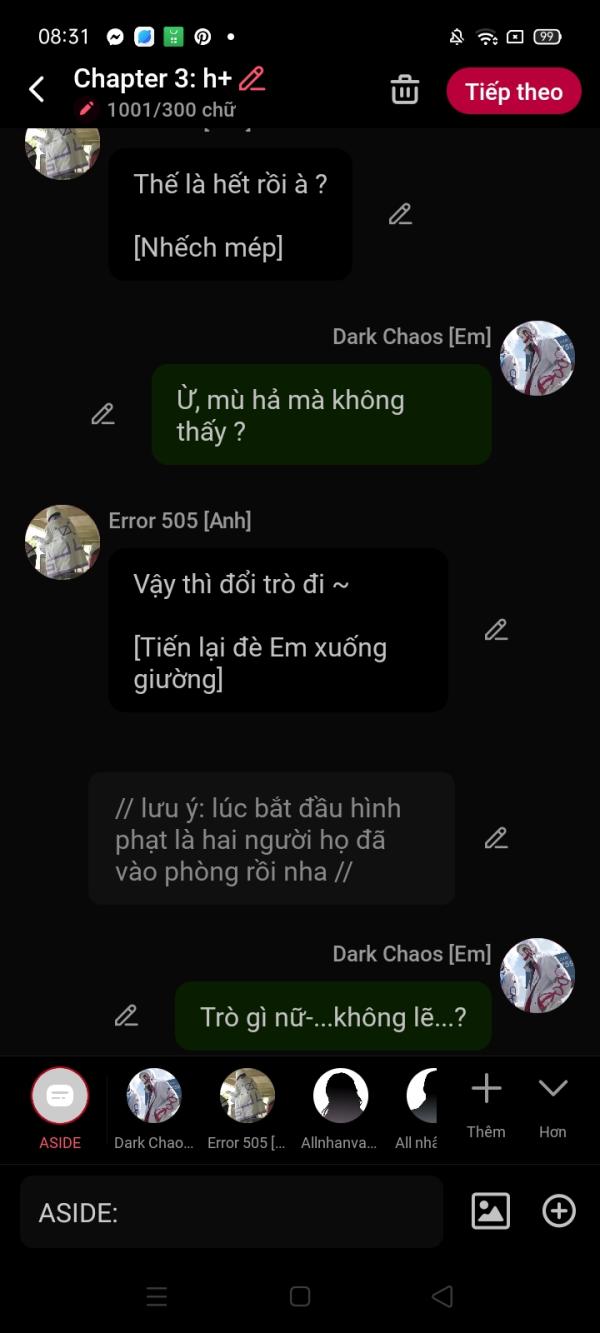Tap the system home button
The height and width of the screenshot is (1333, 600).
tap(300, 1297)
